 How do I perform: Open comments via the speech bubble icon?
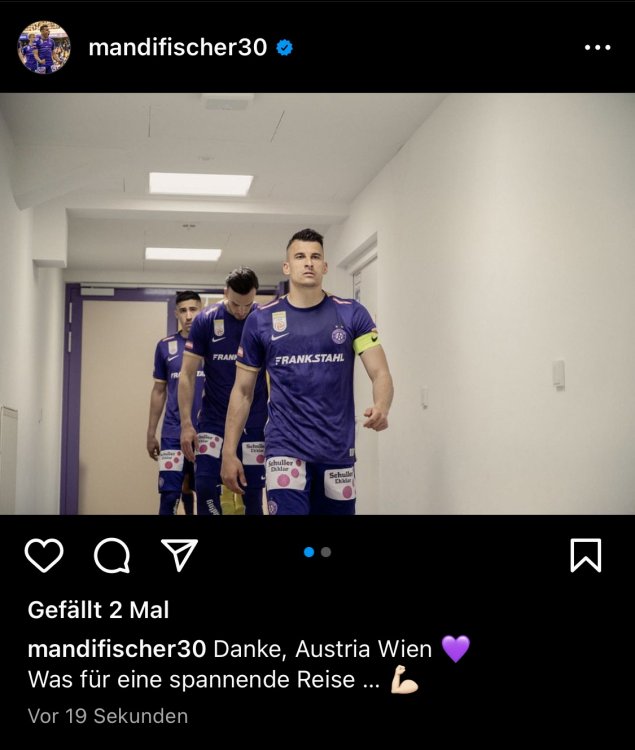(111, 555)
